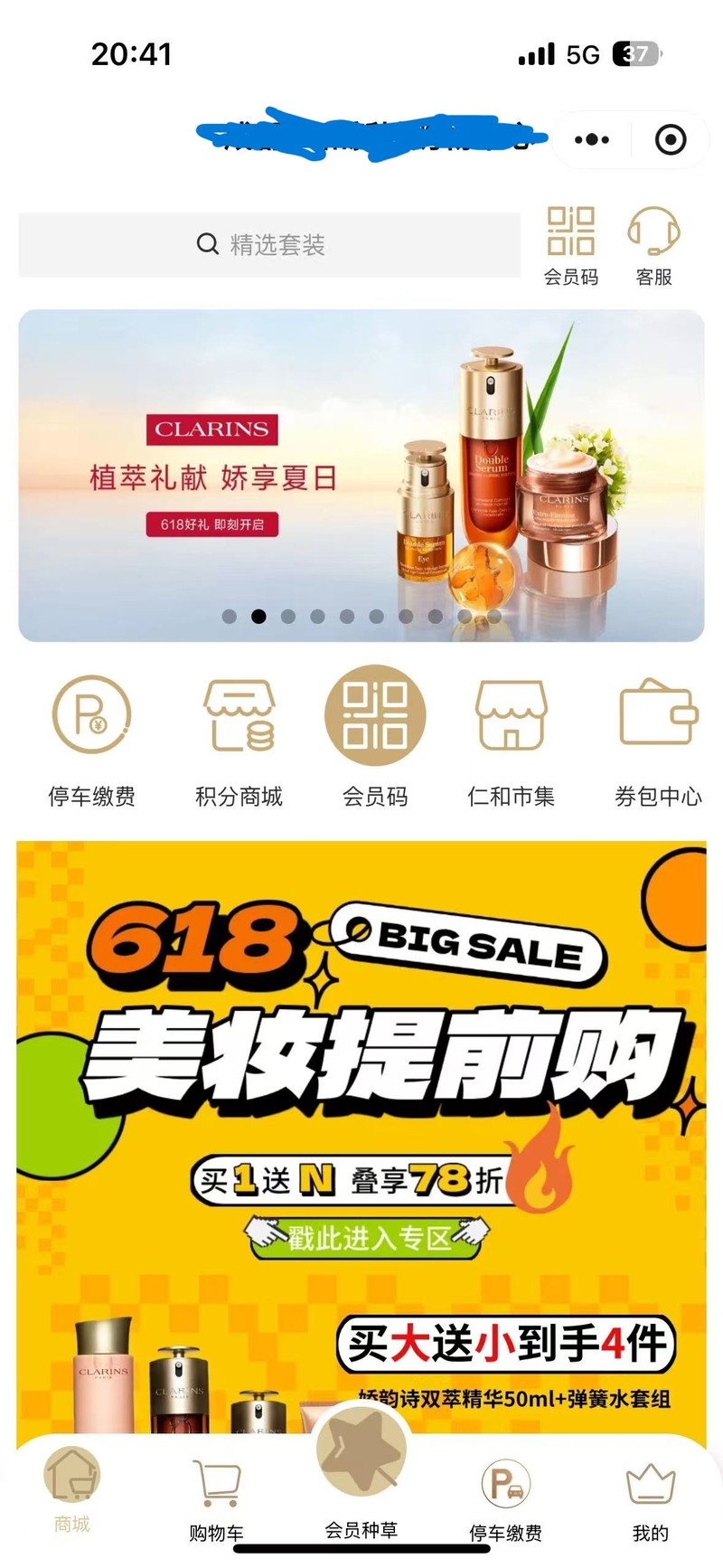The width and height of the screenshot is (723, 1568).
Task: Go to the 我的 profile tab
Action: click(651, 1497)
